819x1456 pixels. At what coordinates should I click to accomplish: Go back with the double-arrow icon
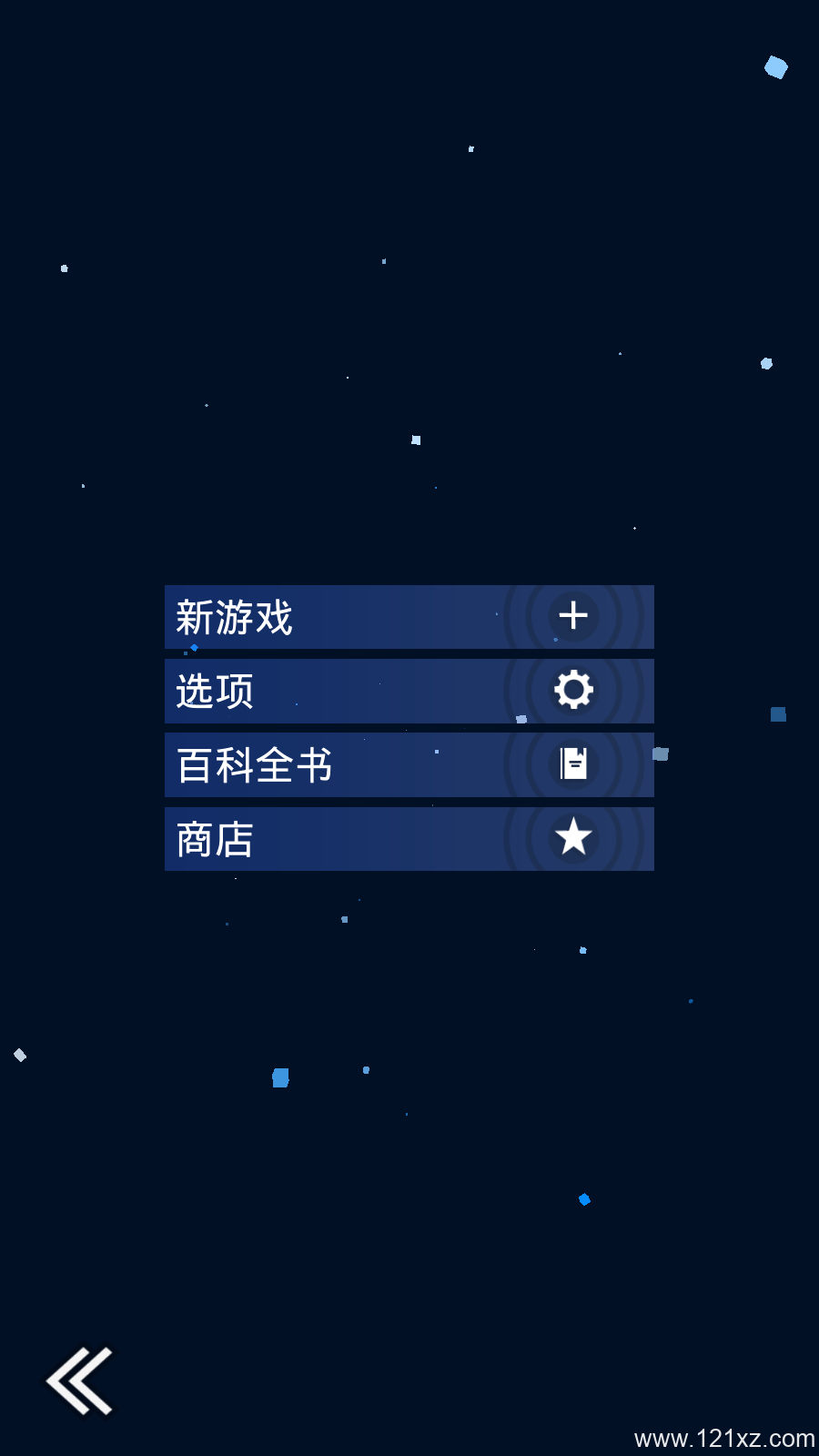[80, 1380]
